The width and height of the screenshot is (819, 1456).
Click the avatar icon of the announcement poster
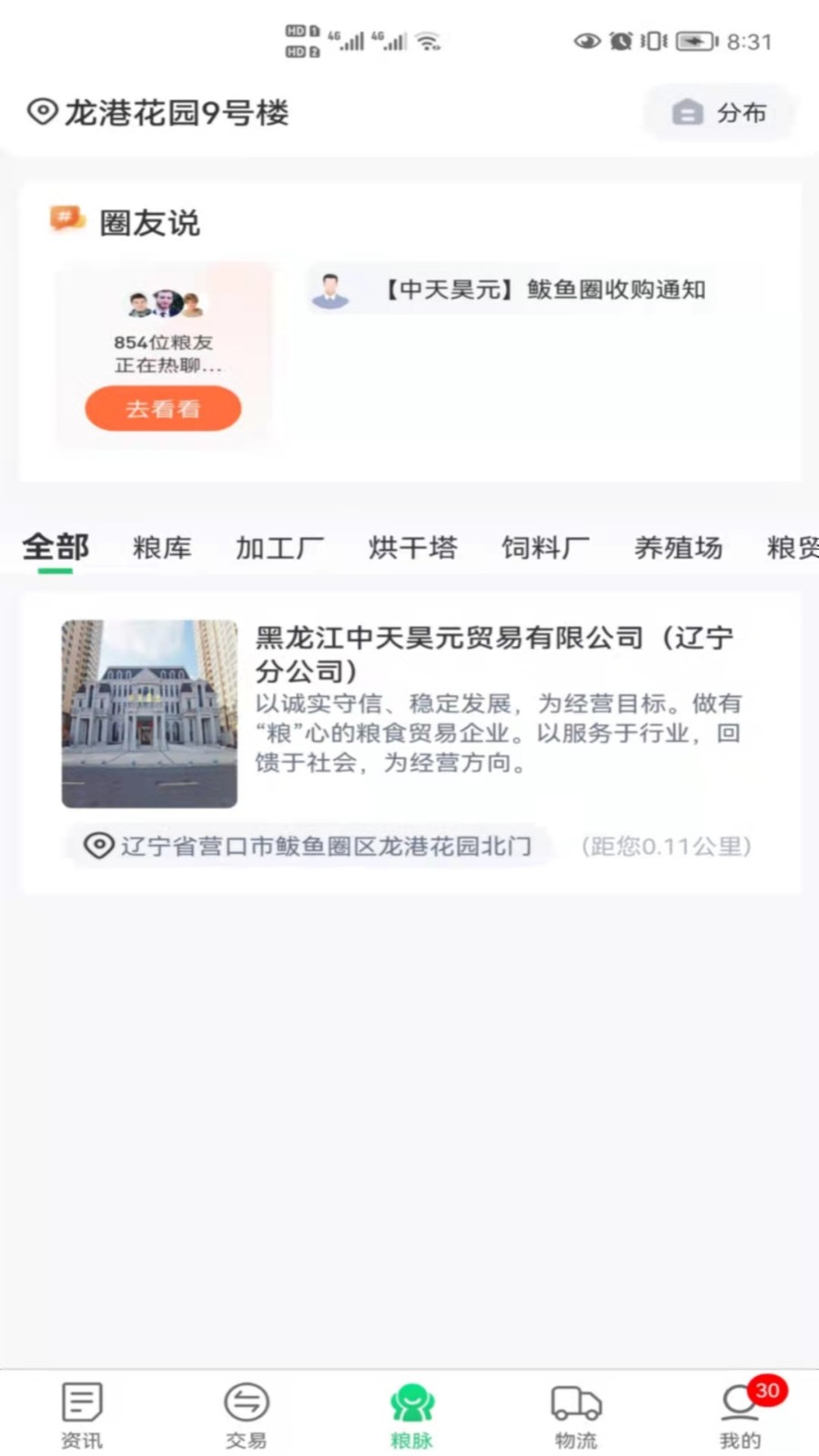(332, 291)
